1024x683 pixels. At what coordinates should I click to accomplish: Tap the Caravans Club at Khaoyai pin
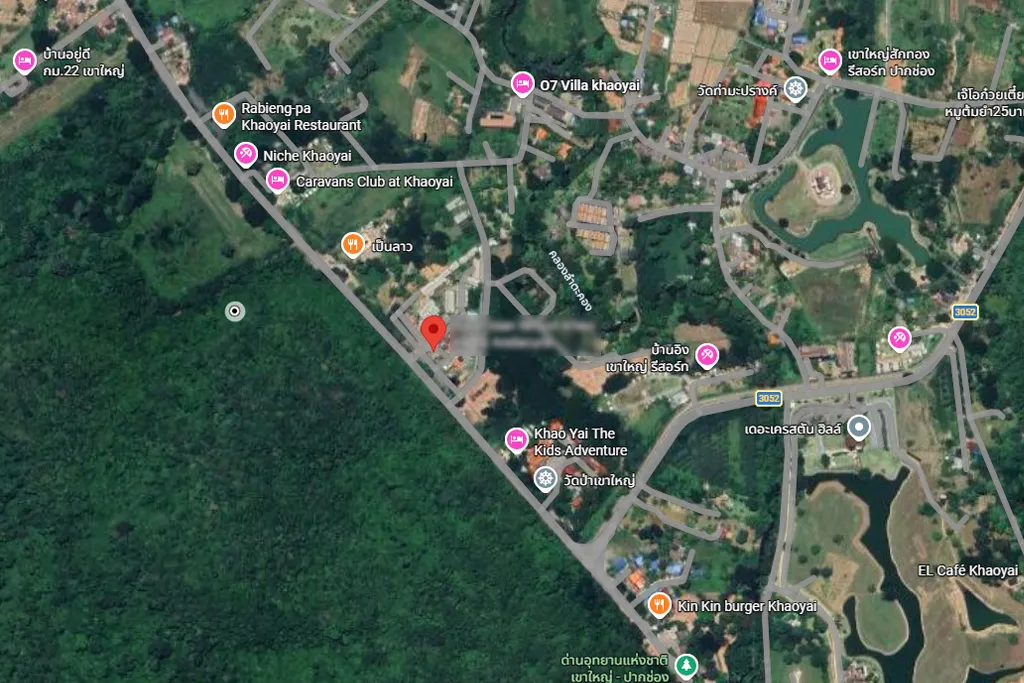[277, 181]
